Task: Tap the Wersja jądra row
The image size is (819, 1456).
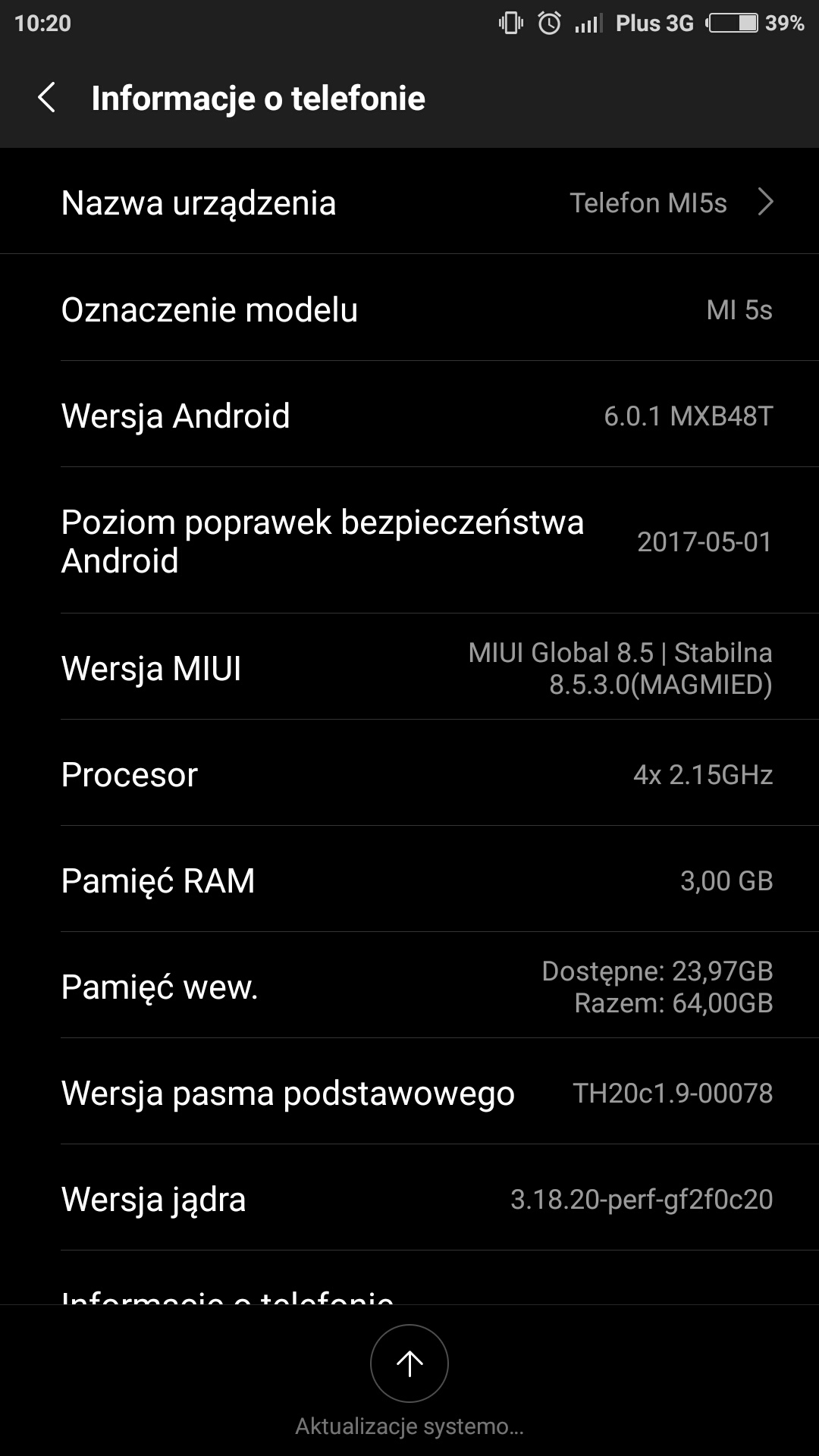Action: tap(409, 1199)
